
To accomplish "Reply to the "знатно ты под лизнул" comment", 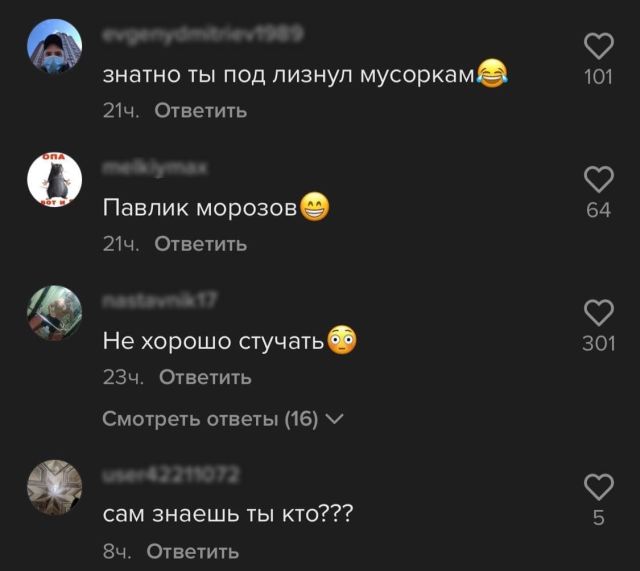I will pos(201,111).
